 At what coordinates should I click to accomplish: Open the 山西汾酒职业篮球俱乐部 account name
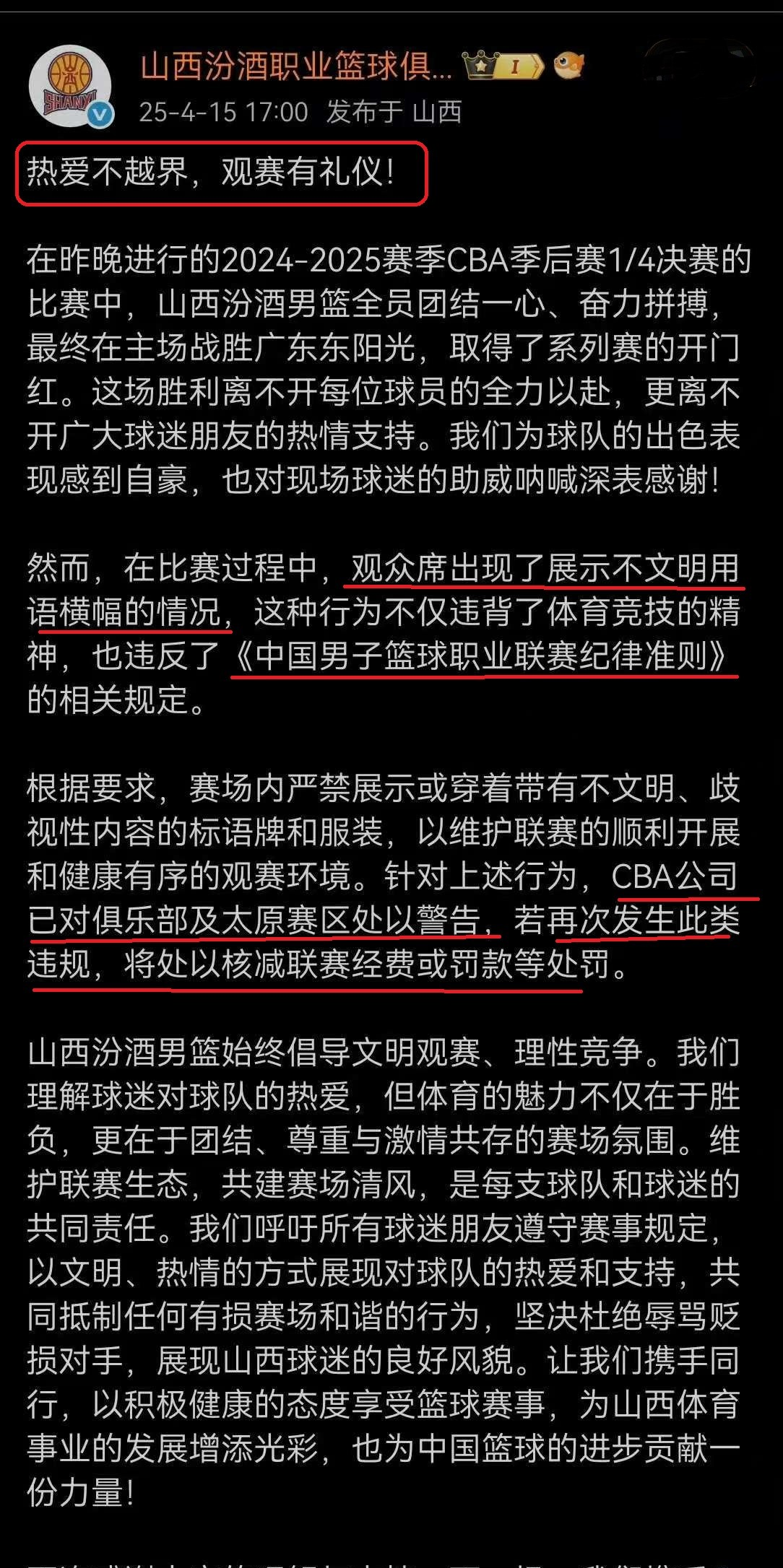[295, 67]
